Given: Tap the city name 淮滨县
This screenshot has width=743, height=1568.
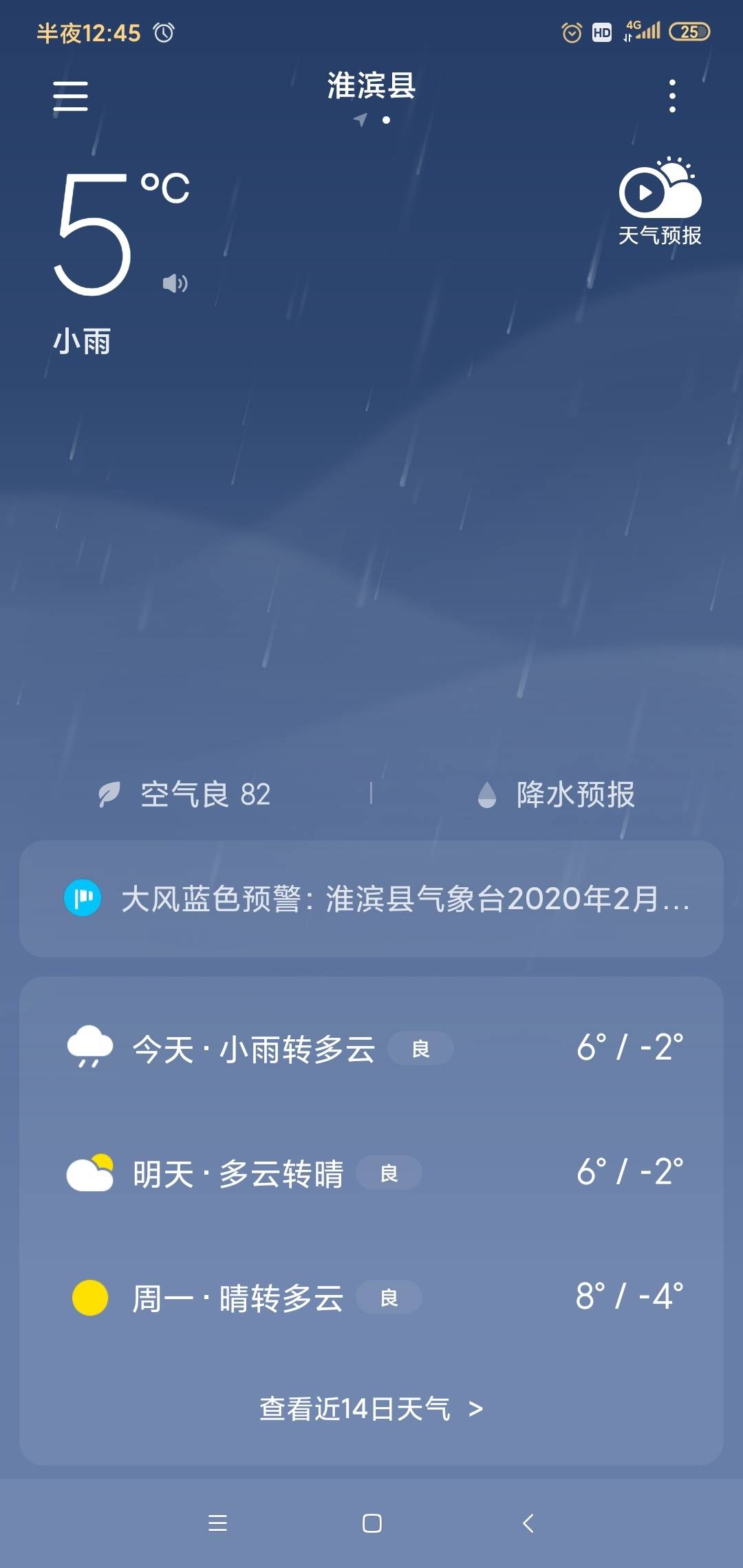Looking at the screenshot, I should [x=371, y=86].
